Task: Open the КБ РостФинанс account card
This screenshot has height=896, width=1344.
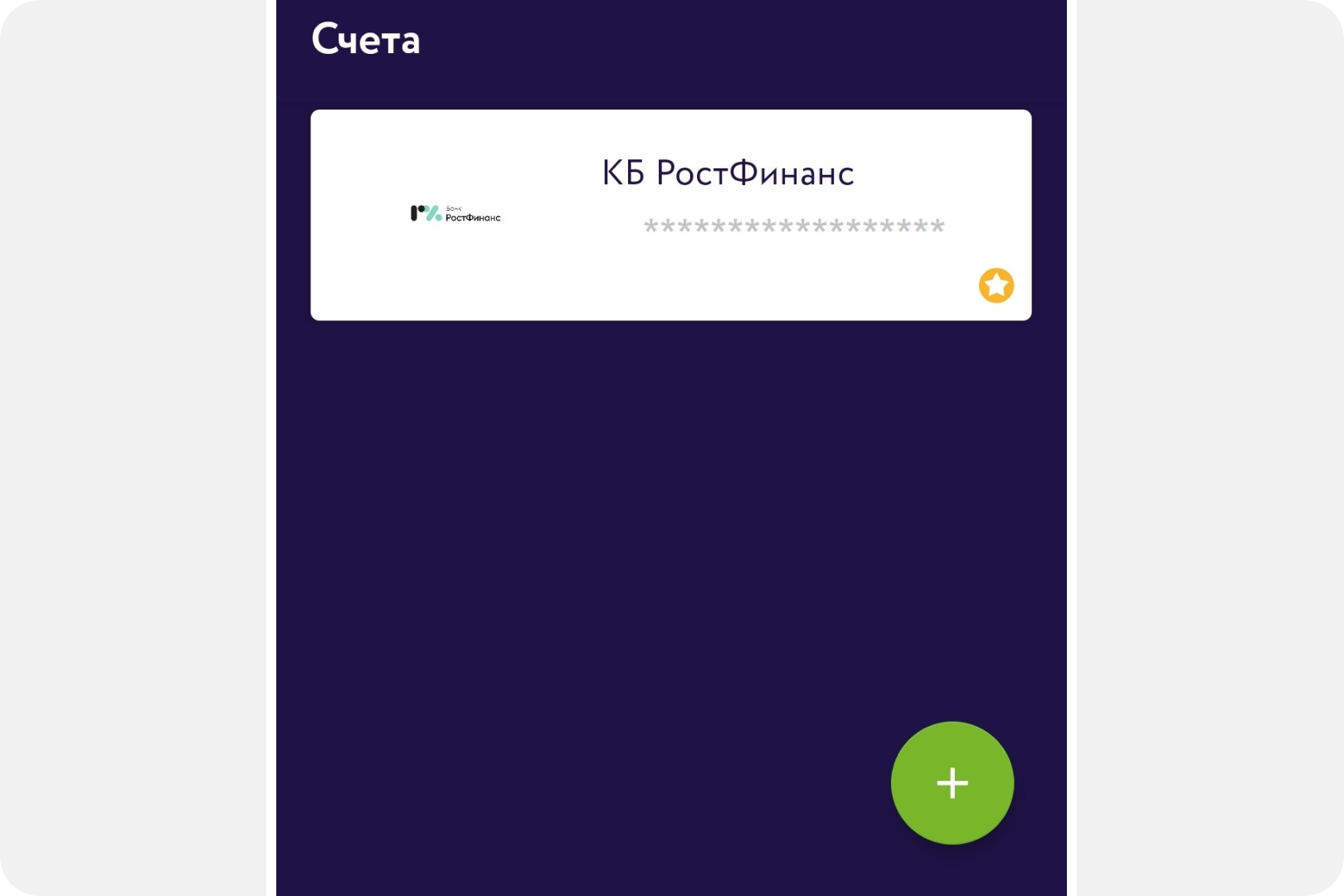Action: pos(670,199)
